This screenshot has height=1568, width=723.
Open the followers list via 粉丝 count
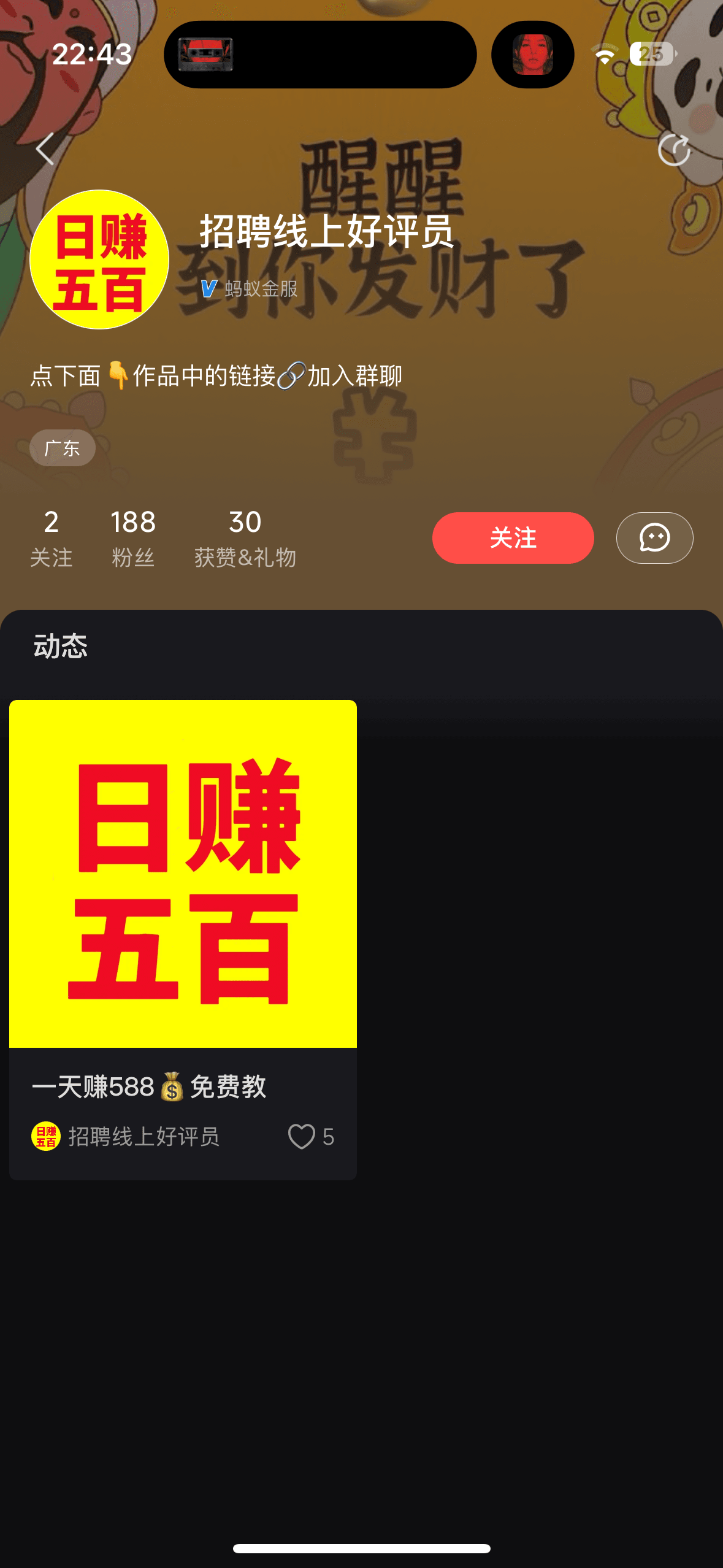pos(132,537)
